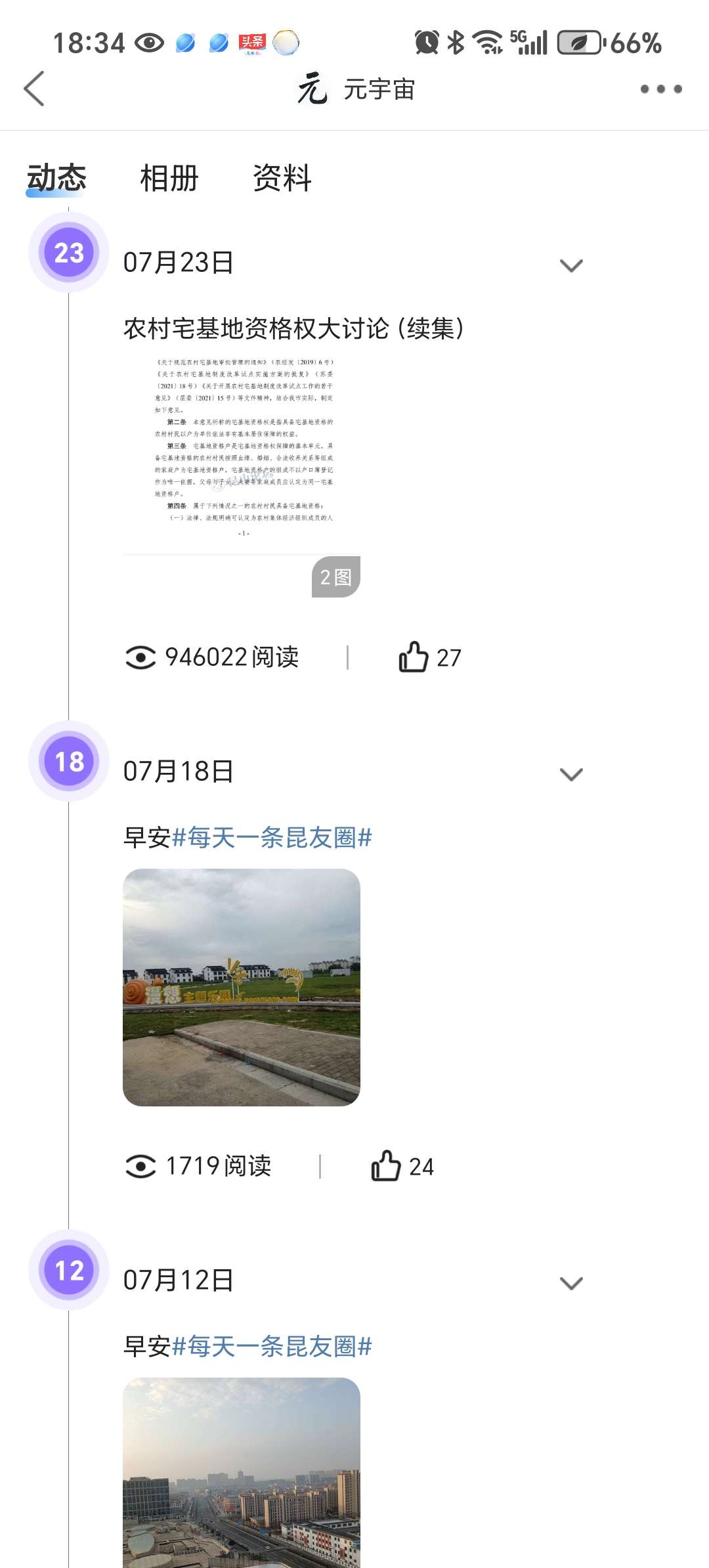Viewport: 709px width, 1568px height.
Task: Open the hashtag link in the 07月18日 post
Action: click(x=272, y=837)
